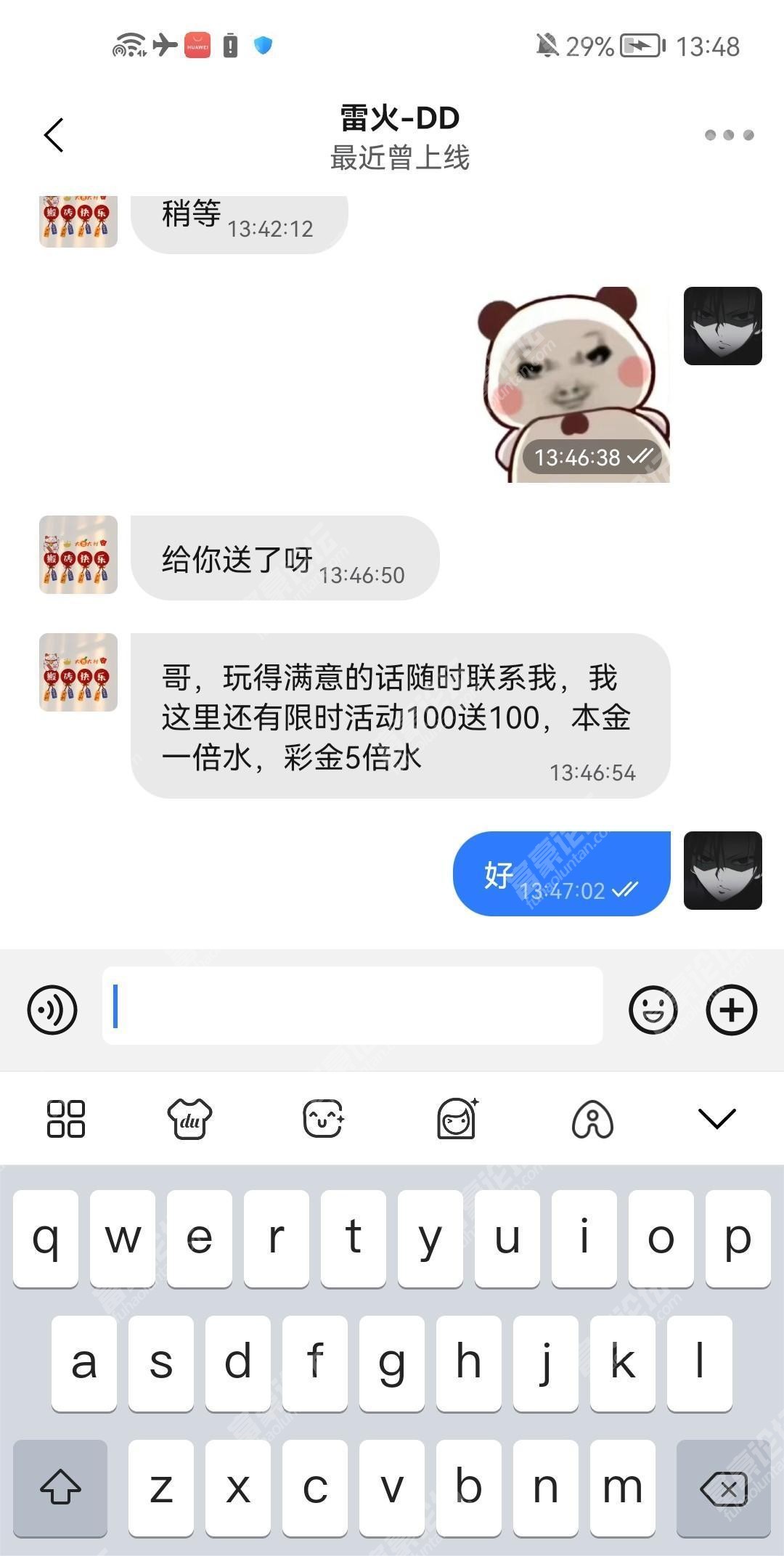Open my avatar beside the 好 message
The height and width of the screenshot is (1556, 784).
coord(722,871)
